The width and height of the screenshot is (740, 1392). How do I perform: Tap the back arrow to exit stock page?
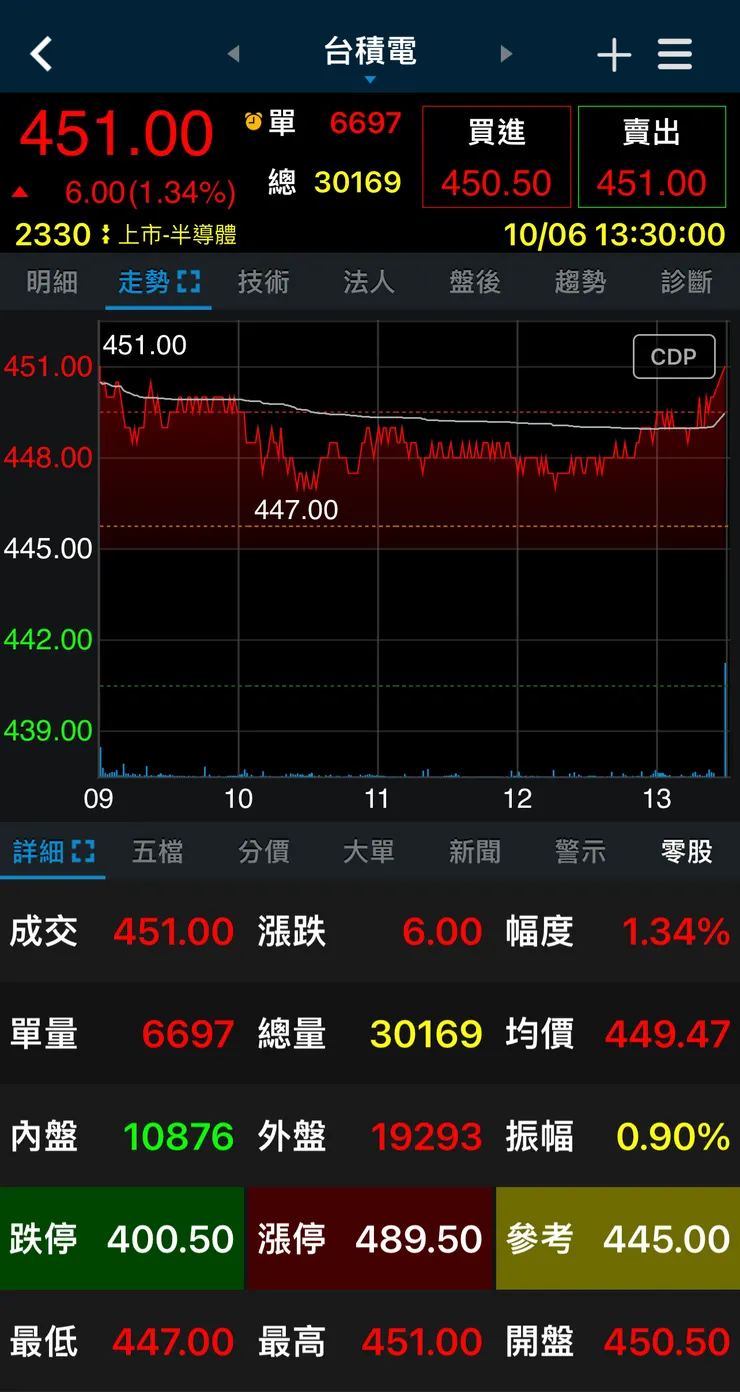pos(40,52)
